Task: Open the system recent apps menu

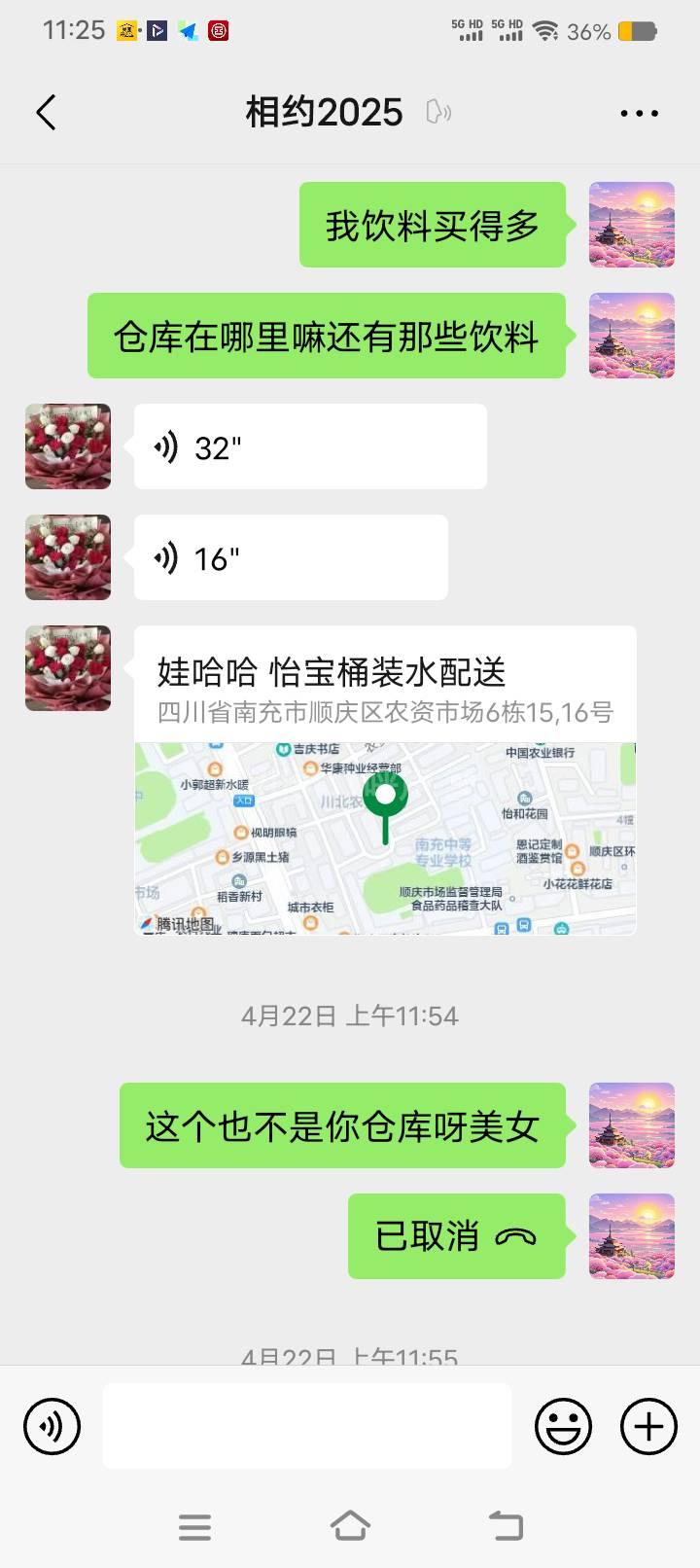Action: click(195, 1526)
